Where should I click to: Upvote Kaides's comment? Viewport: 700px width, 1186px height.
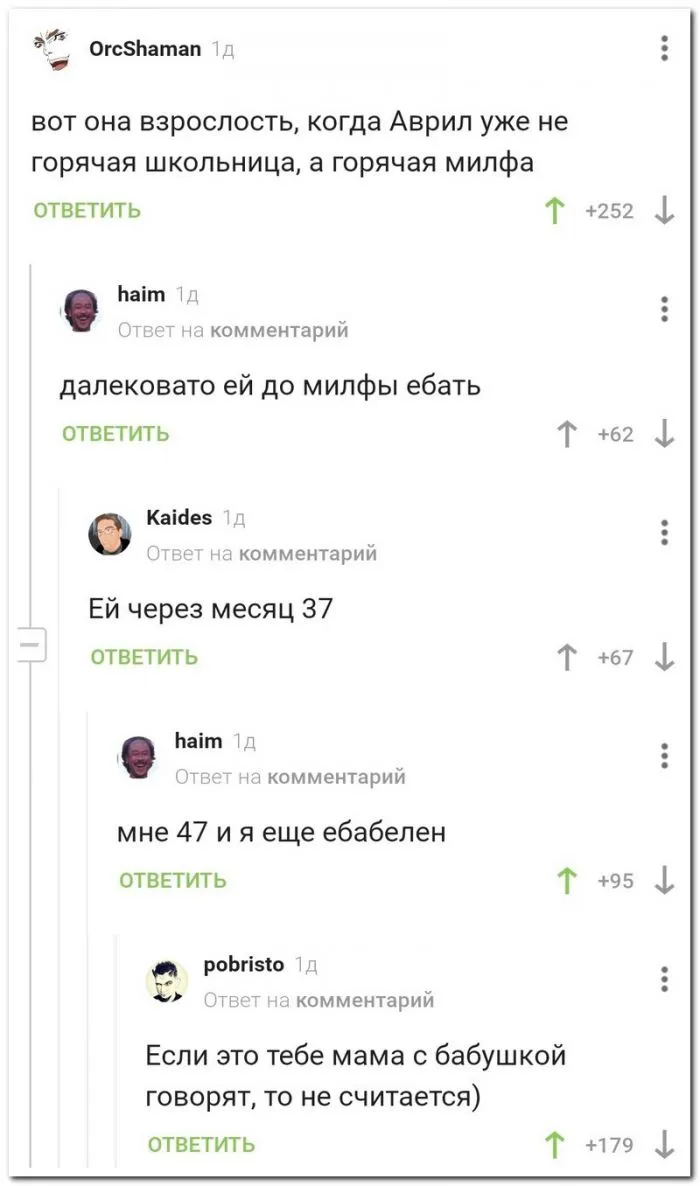coord(565,657)
